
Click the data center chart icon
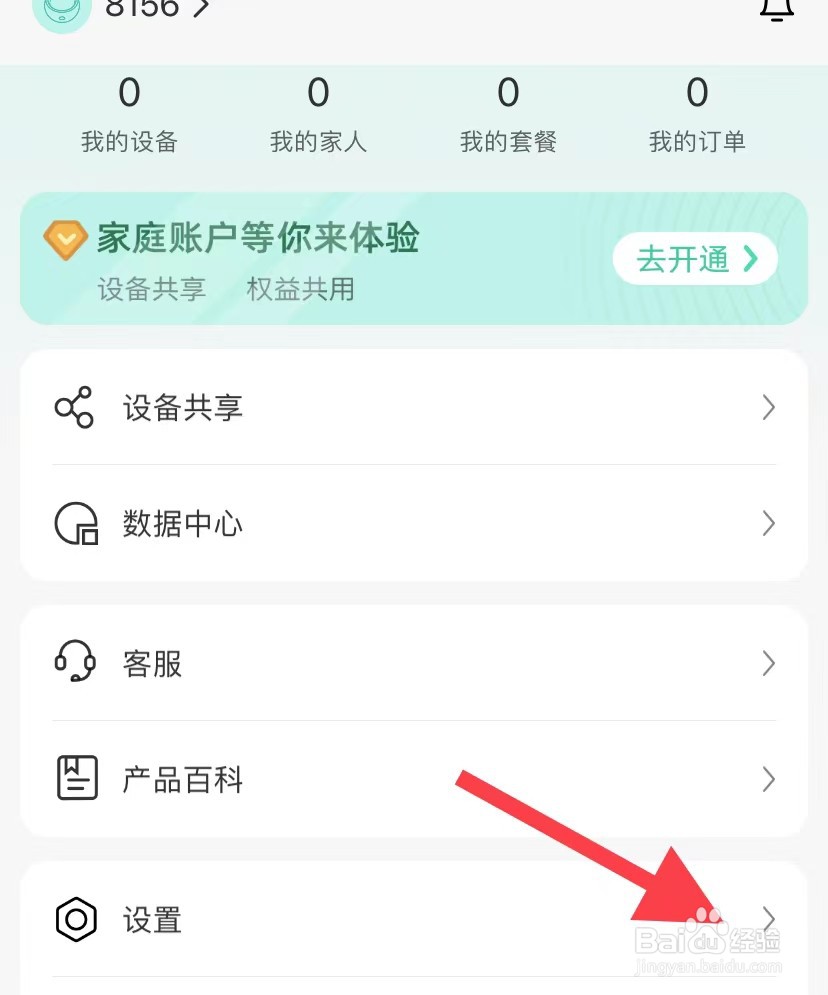pos(73,523)
